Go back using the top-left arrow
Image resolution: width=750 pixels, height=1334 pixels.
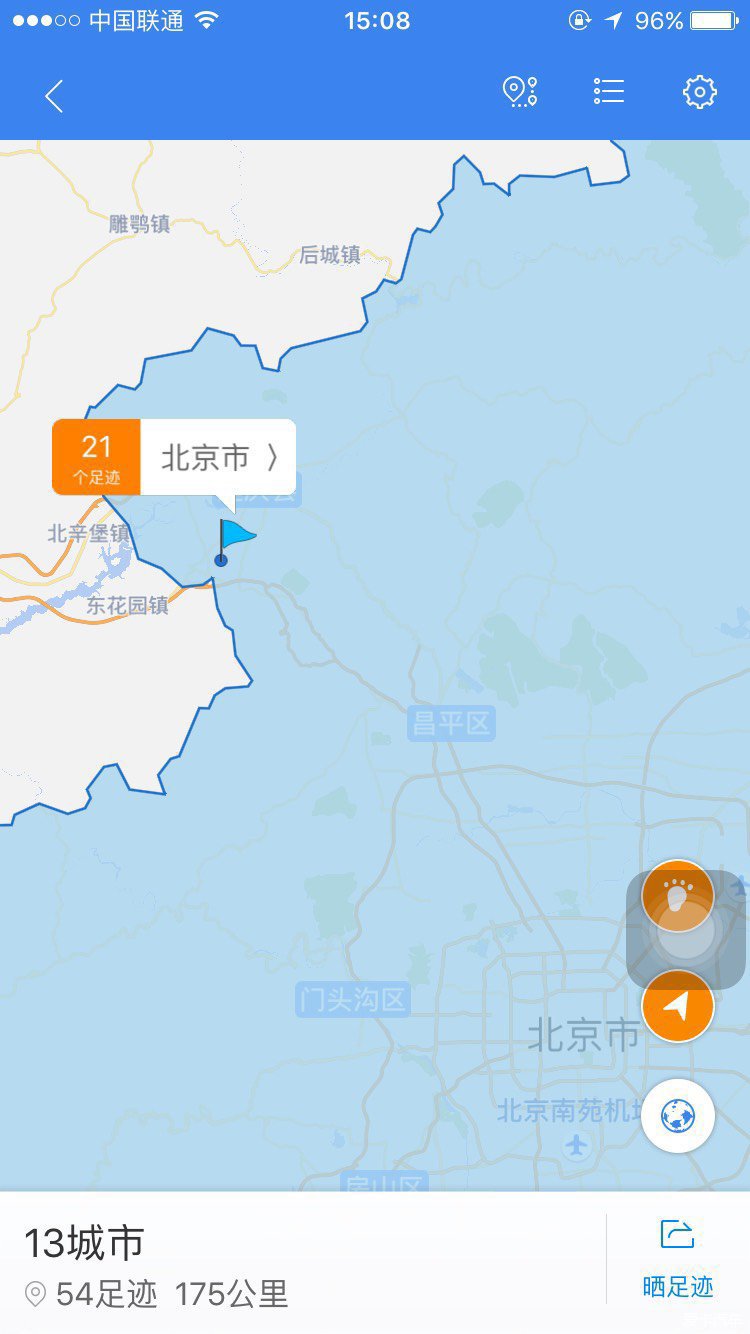(x=54, y=96)
